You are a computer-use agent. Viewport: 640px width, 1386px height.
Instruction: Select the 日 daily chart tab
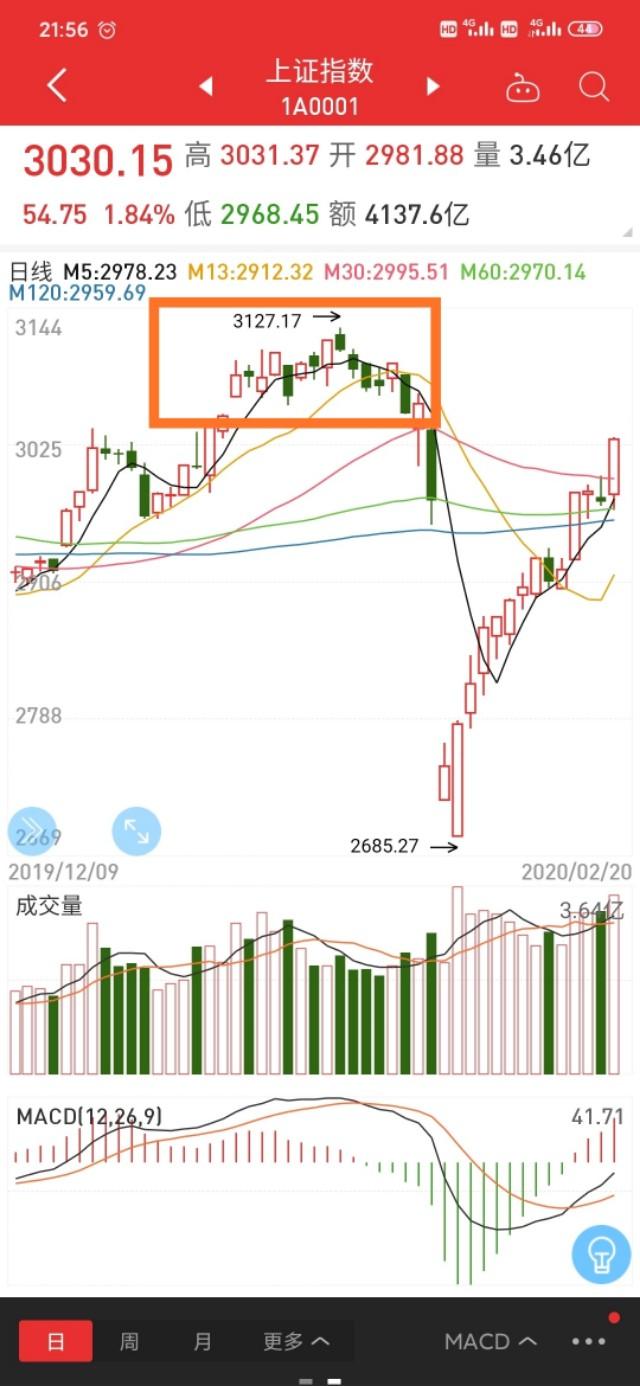click(56, 1341)
